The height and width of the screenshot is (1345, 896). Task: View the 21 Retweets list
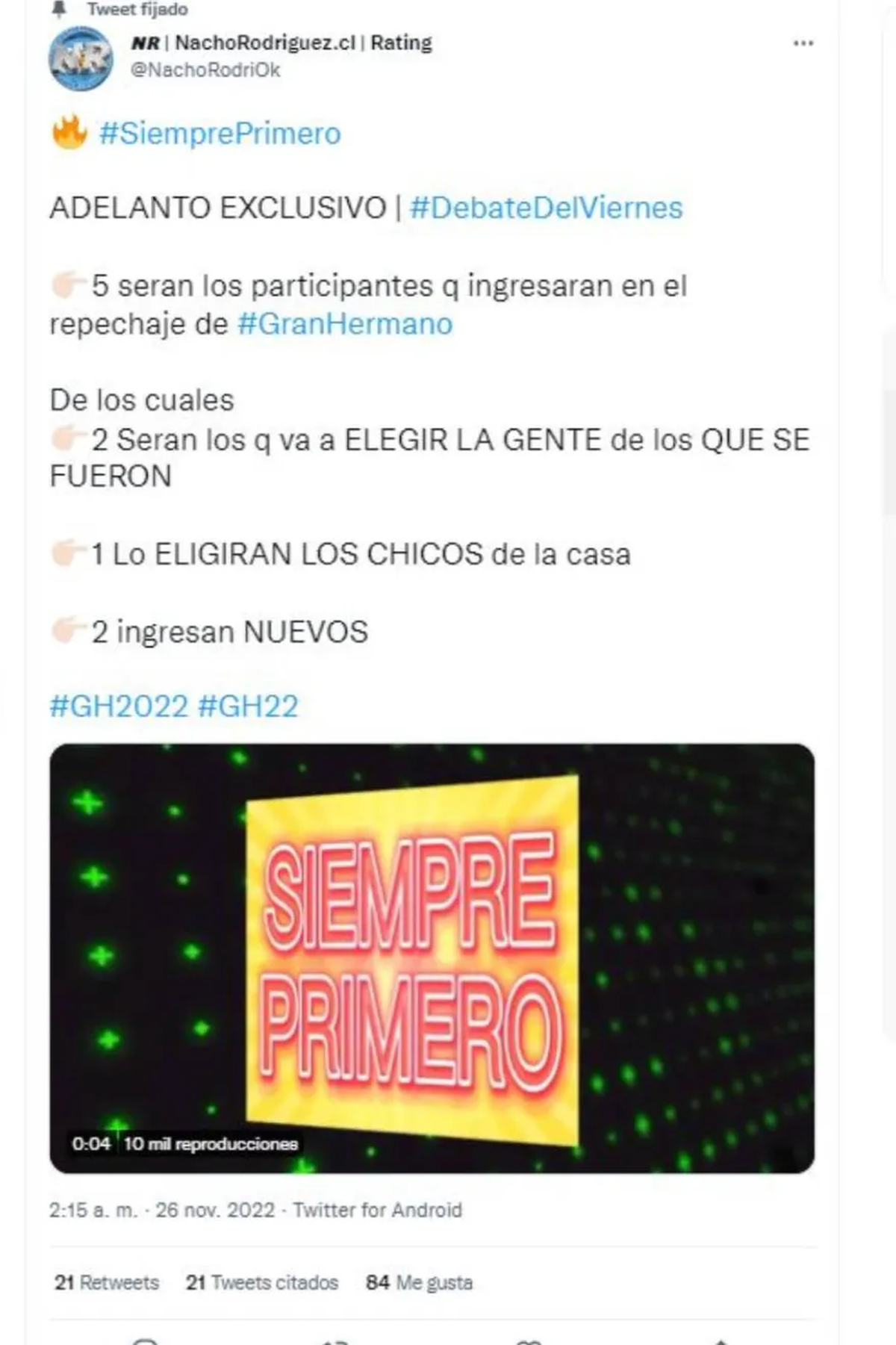click(107, 1282)
